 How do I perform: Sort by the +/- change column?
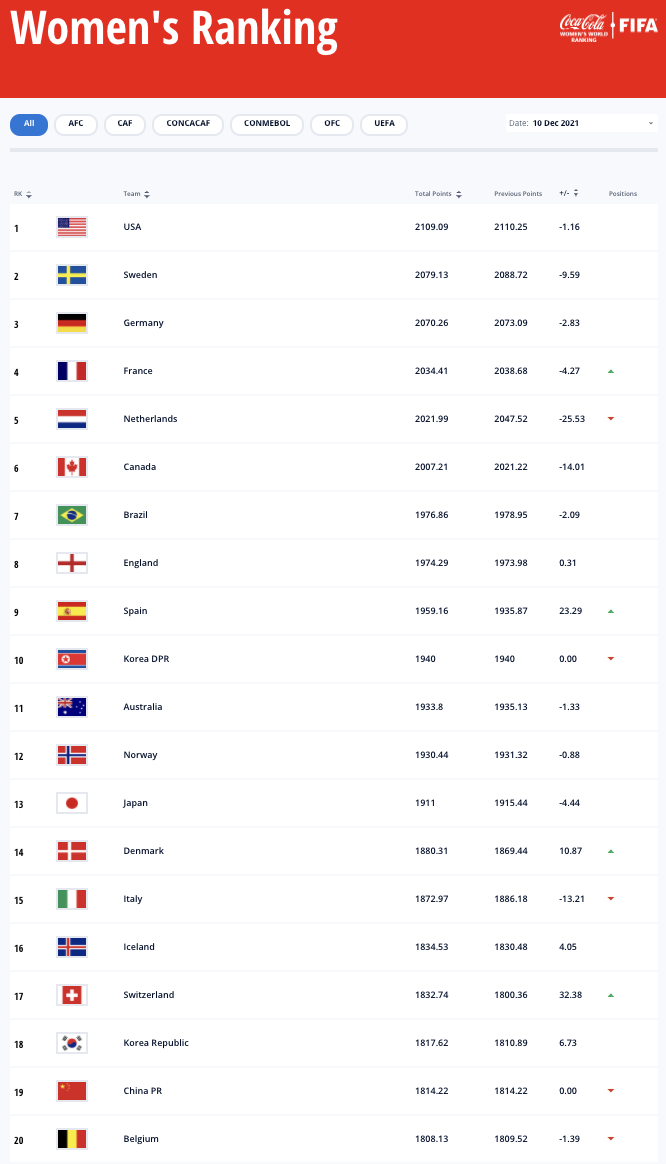[x=569, y=194]
